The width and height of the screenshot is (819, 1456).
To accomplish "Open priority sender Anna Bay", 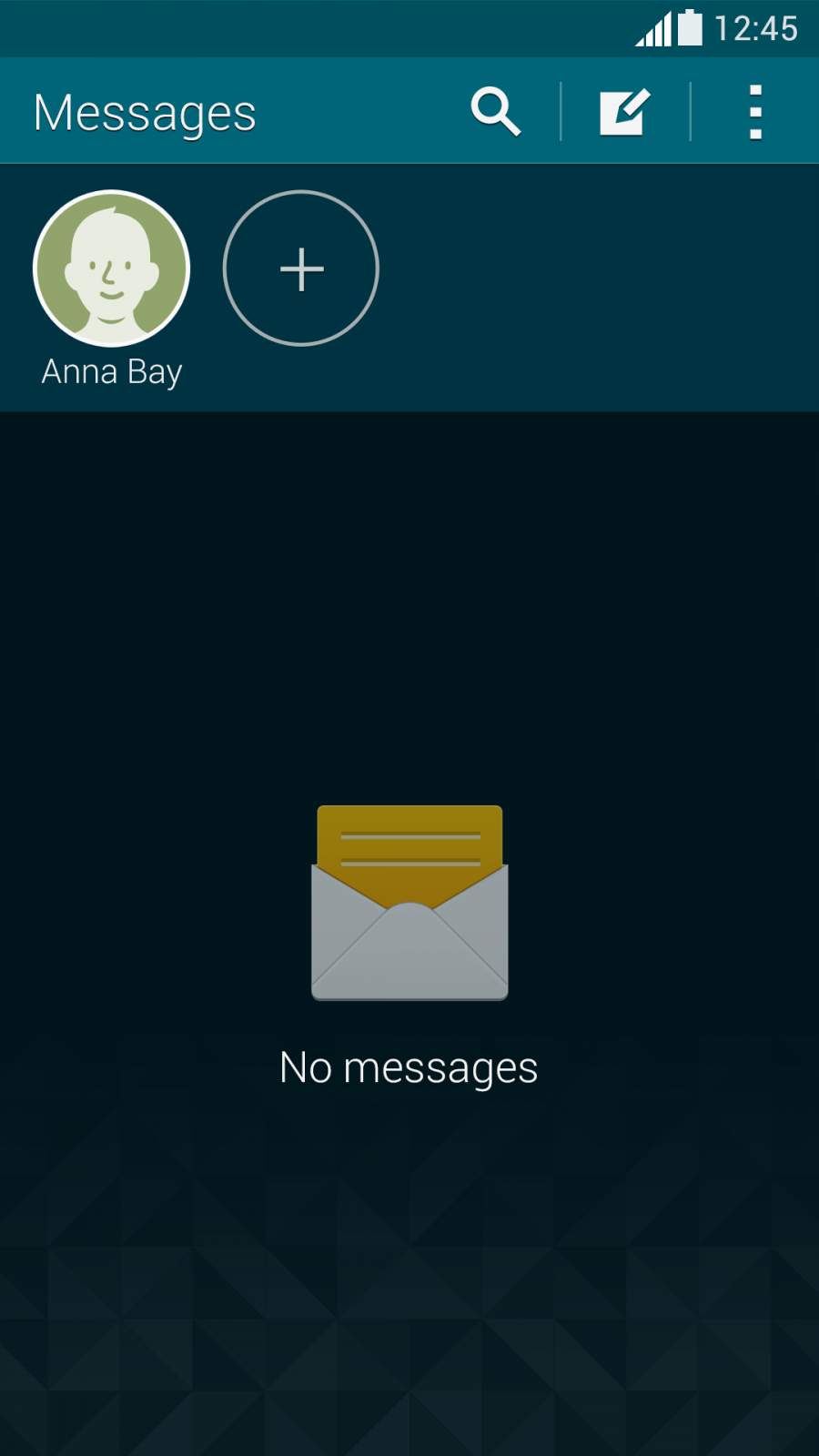I will click(x=112, y=269).
